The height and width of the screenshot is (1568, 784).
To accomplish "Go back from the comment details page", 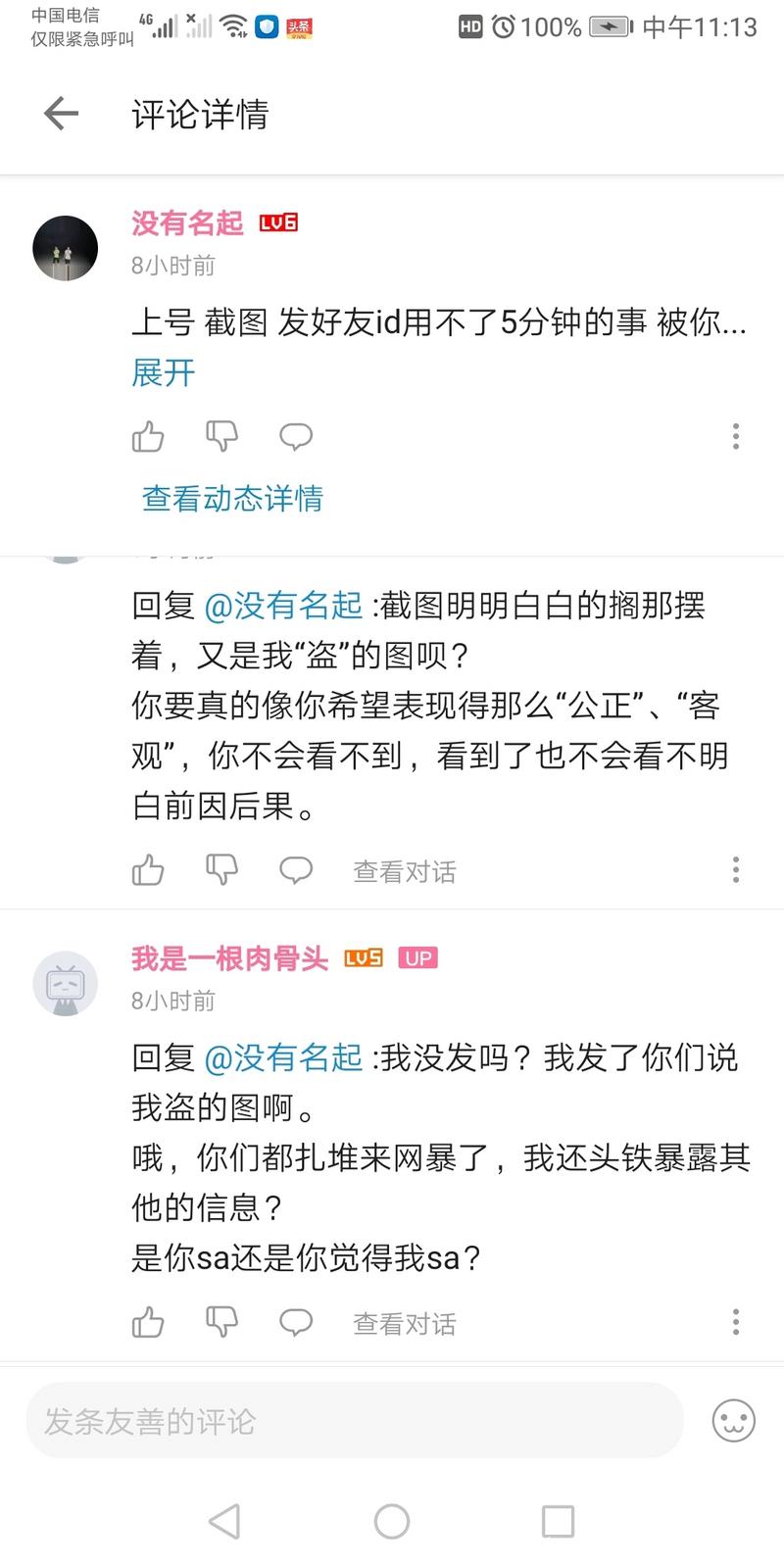I will coord(61,114).
